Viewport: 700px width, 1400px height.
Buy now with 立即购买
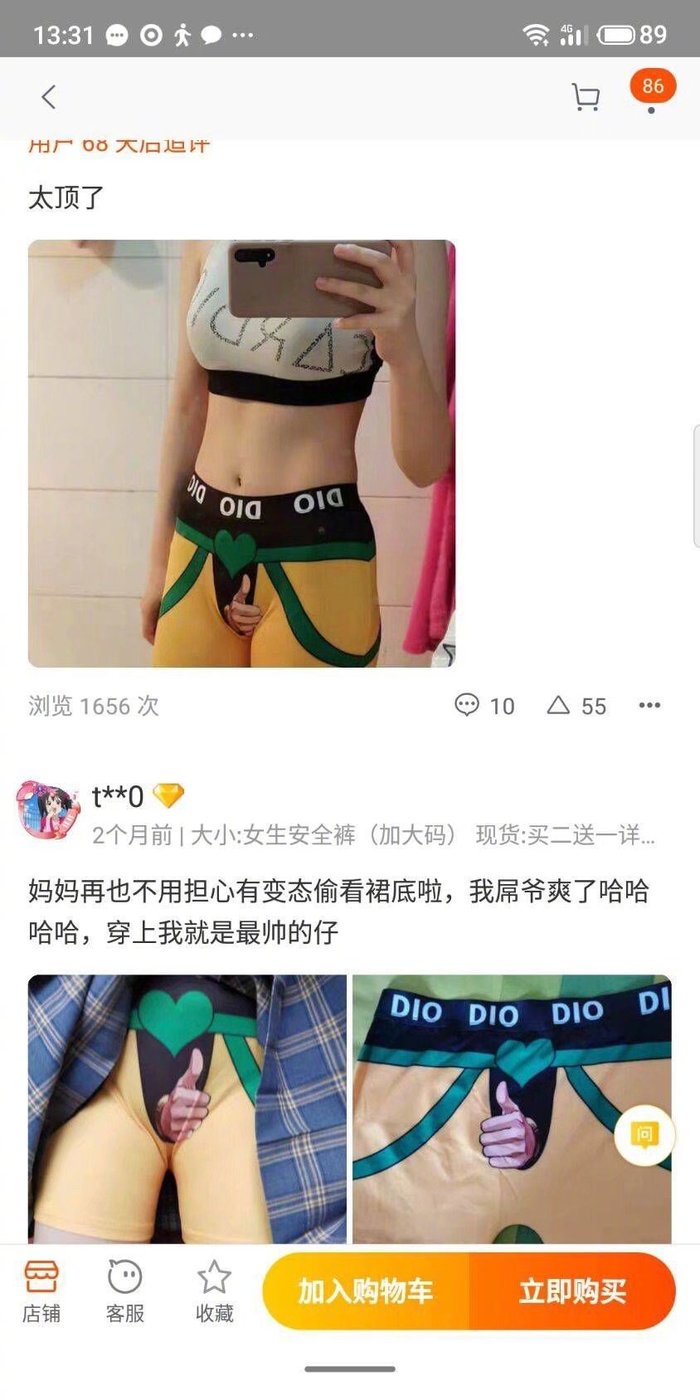[x=572, y=1291]
